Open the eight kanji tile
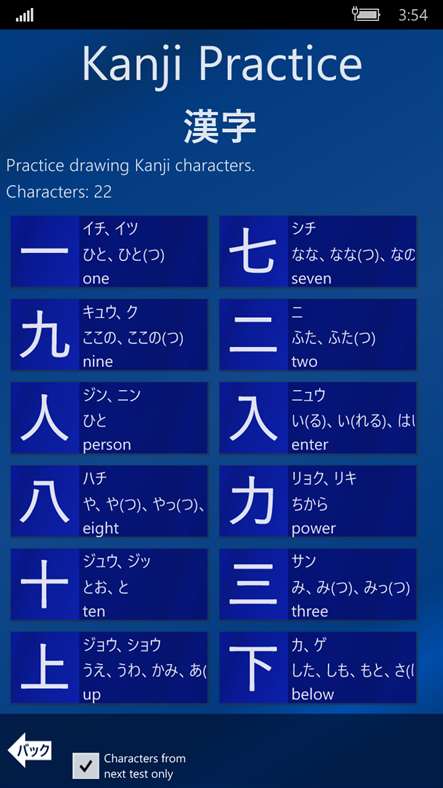The height and width of the screenshot is (788, 443). point(109,501)
